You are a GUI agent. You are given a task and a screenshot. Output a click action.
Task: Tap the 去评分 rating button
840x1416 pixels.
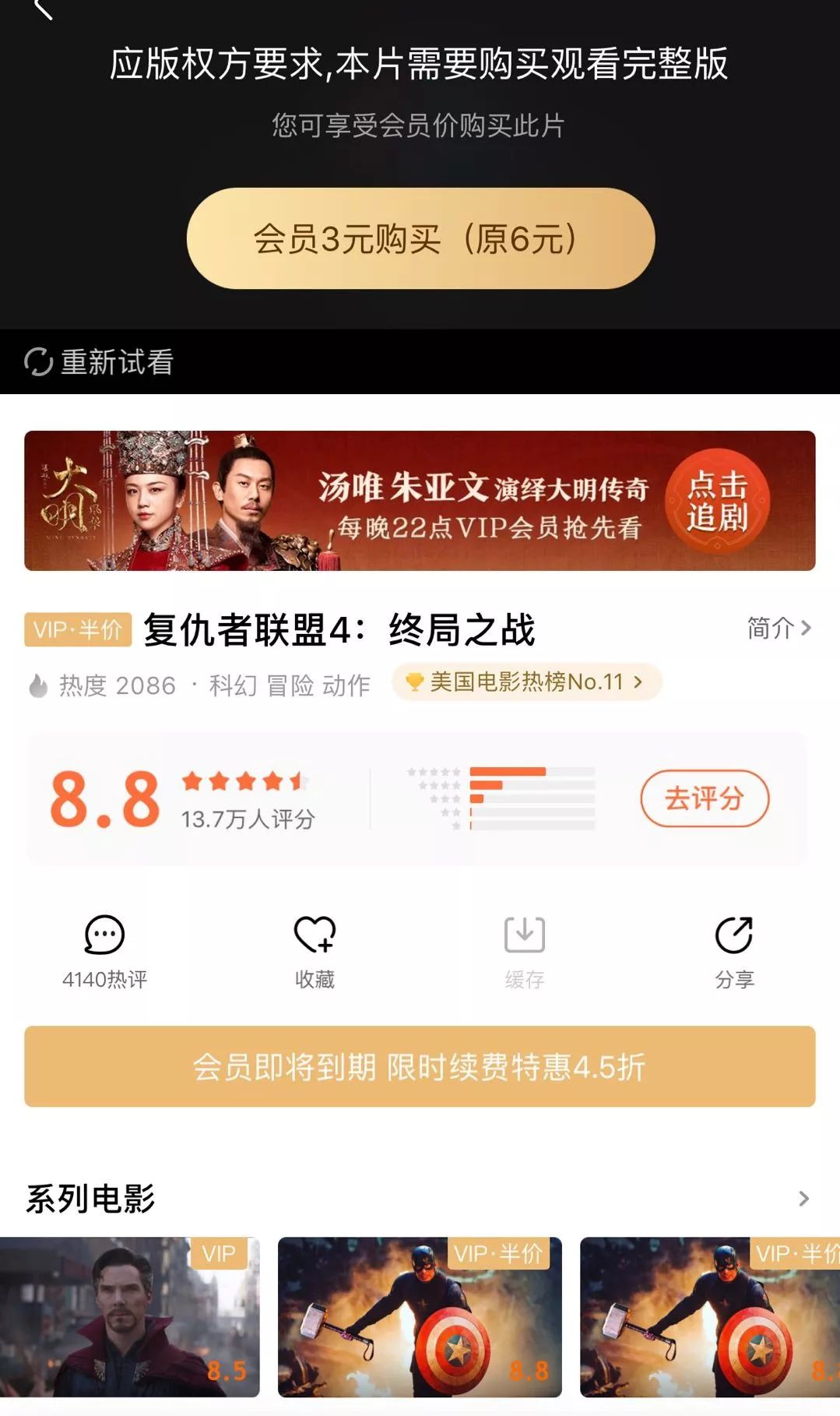pos(703,798)
